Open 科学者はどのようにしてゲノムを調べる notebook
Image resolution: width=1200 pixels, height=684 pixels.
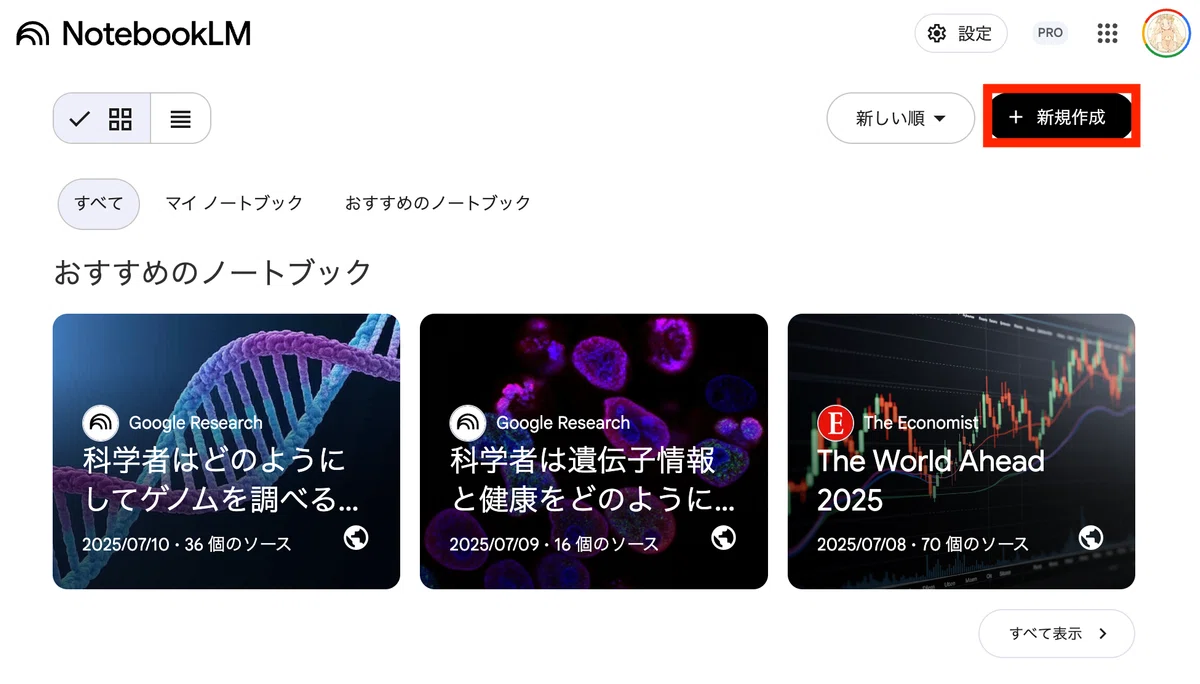click(x=226, y=451)
